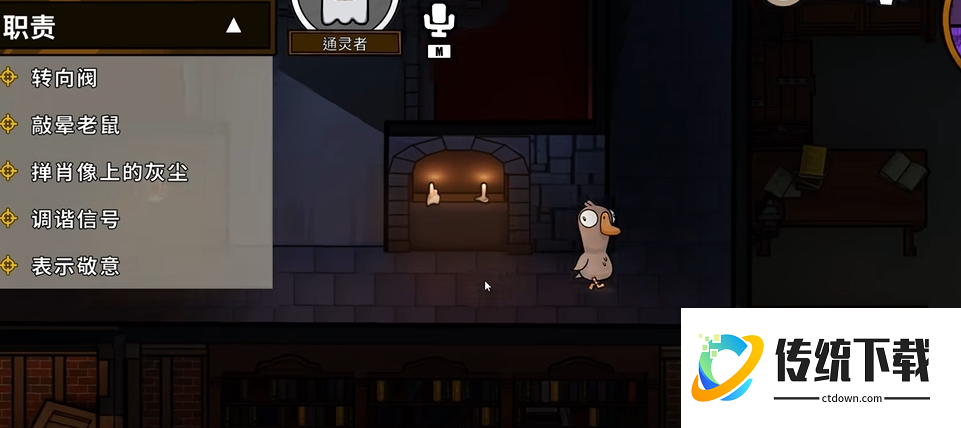Locate the 表示敬意 task

(x=76, y=266)
